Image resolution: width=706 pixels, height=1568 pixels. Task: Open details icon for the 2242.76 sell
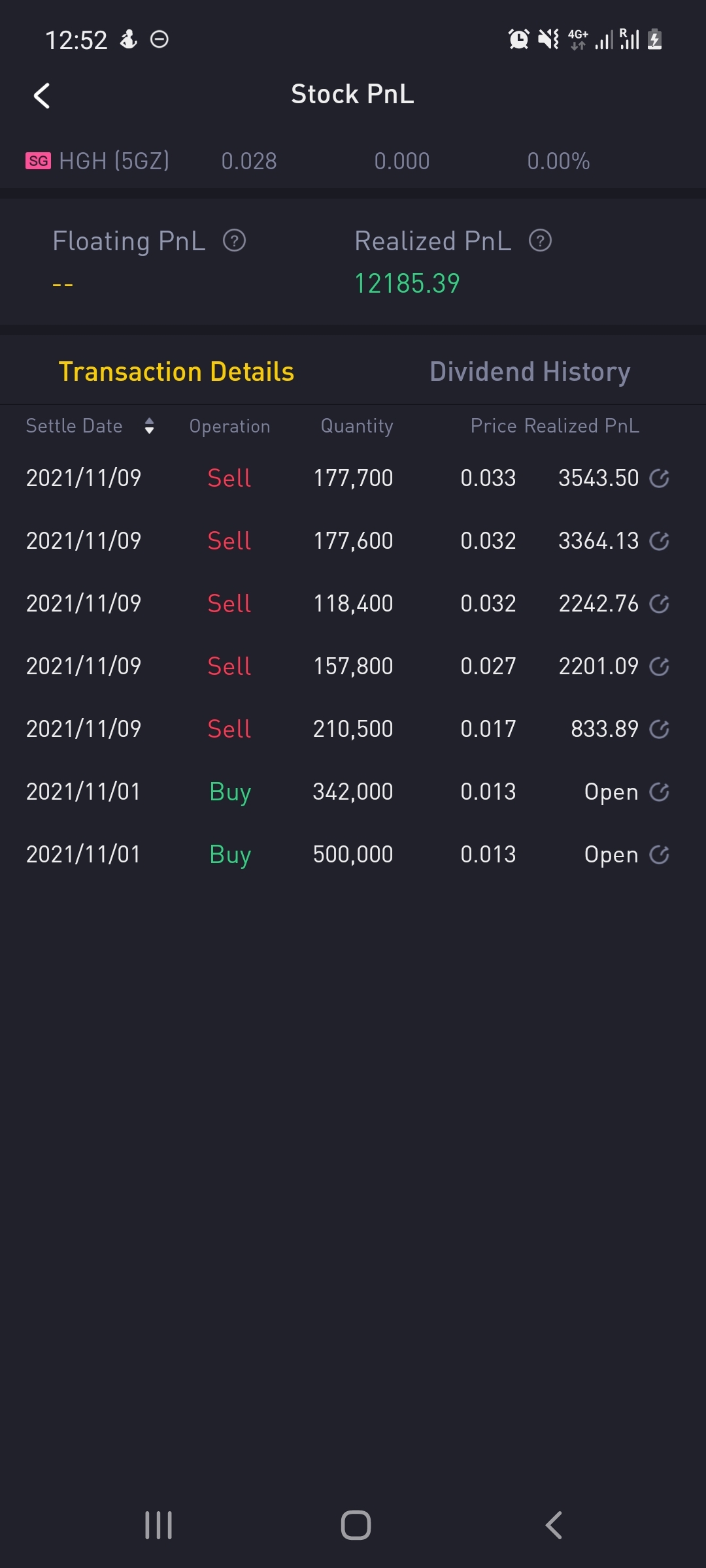coord(659,604)
